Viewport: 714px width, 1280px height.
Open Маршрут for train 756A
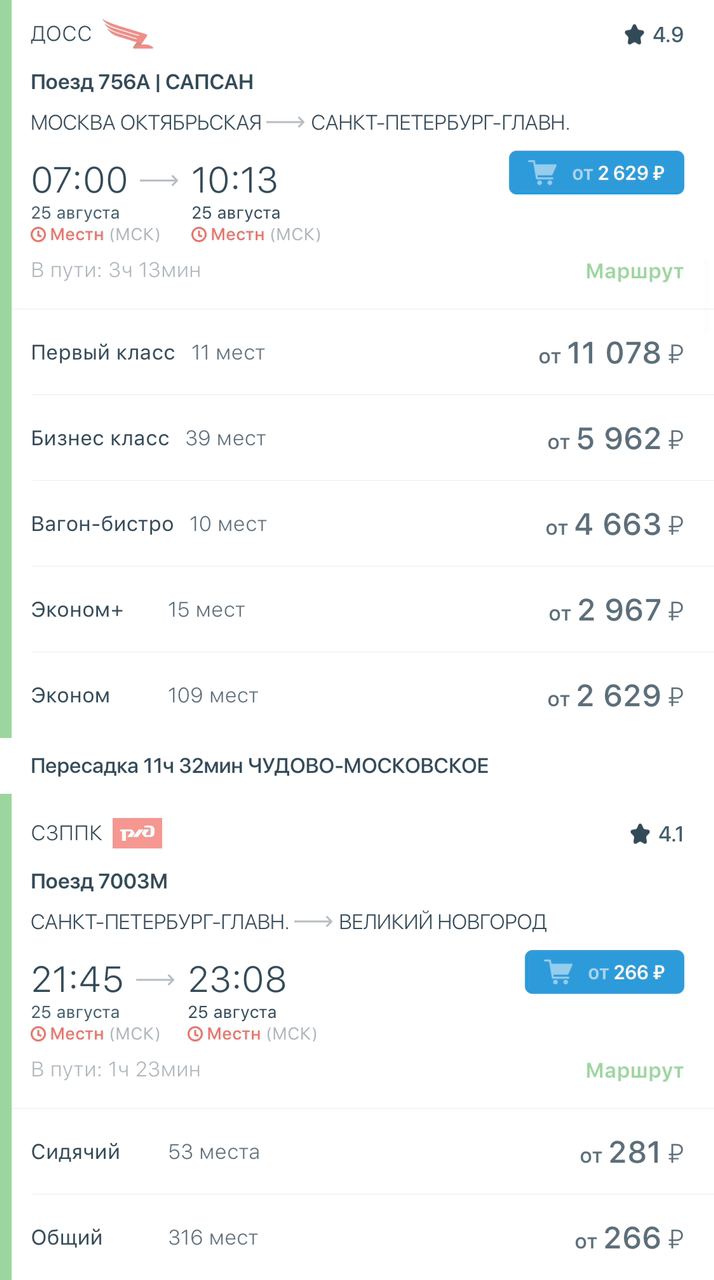point(634,271)
